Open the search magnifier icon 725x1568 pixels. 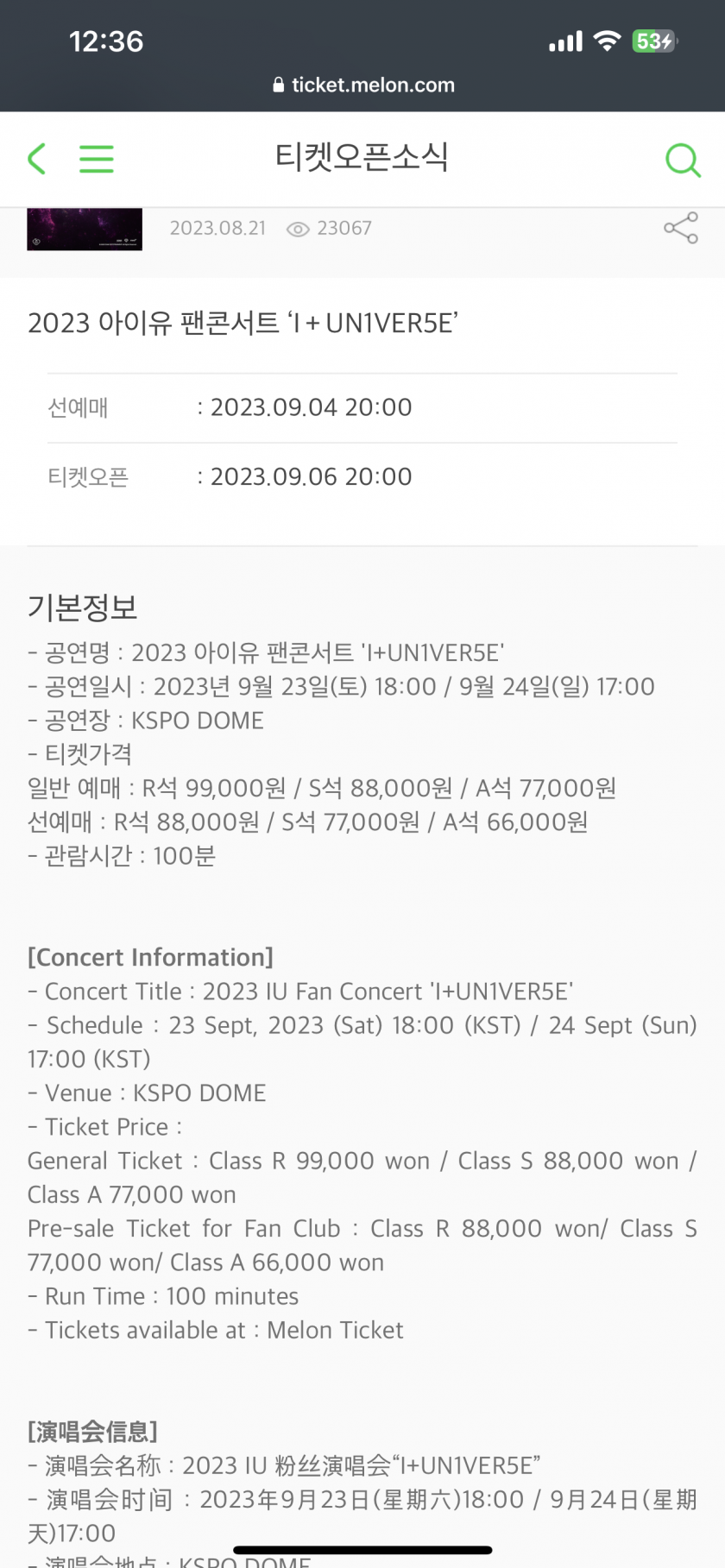683,160
